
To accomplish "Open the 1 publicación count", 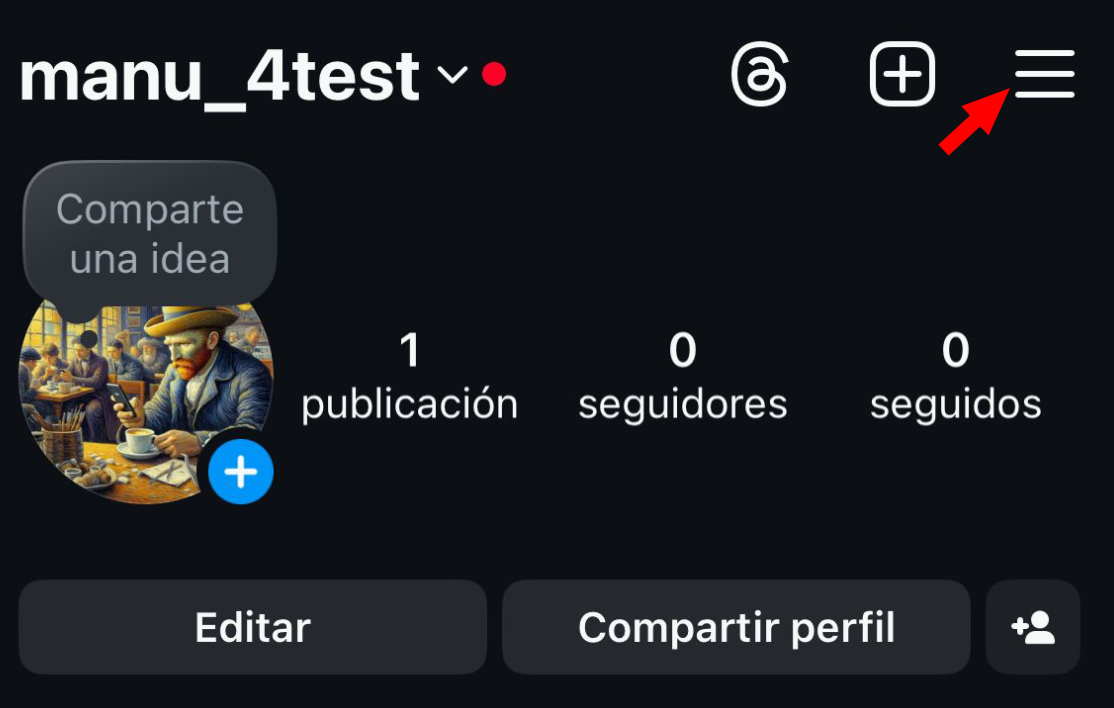I will point(409,377).
